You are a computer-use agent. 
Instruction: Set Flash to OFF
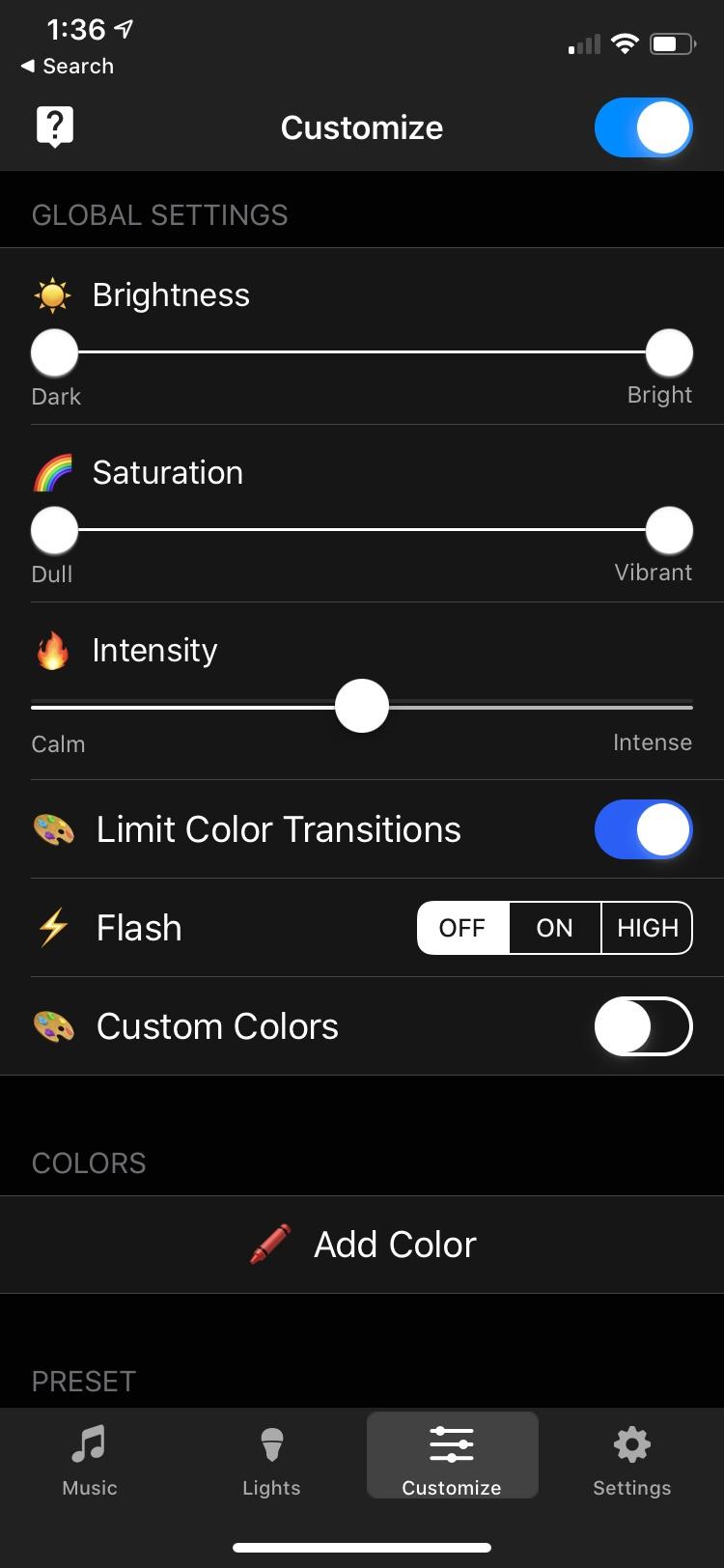pyautogui.click(x=462, y=928)
